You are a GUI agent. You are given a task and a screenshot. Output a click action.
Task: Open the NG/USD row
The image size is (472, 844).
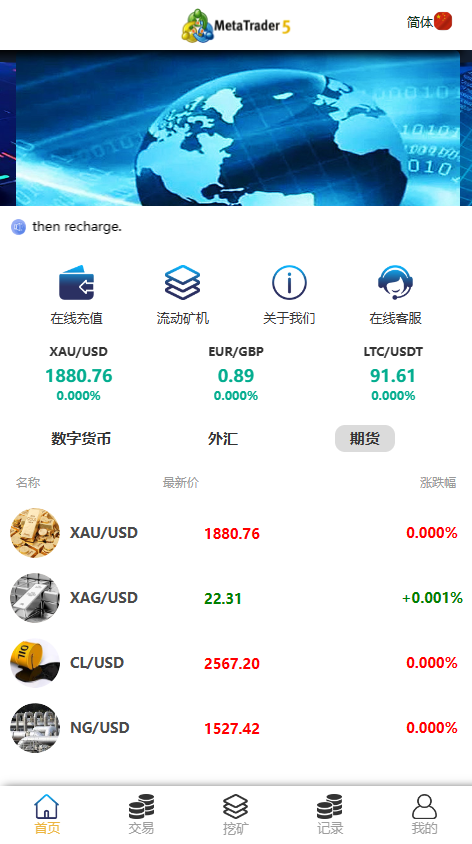click(x=236, y=728)
